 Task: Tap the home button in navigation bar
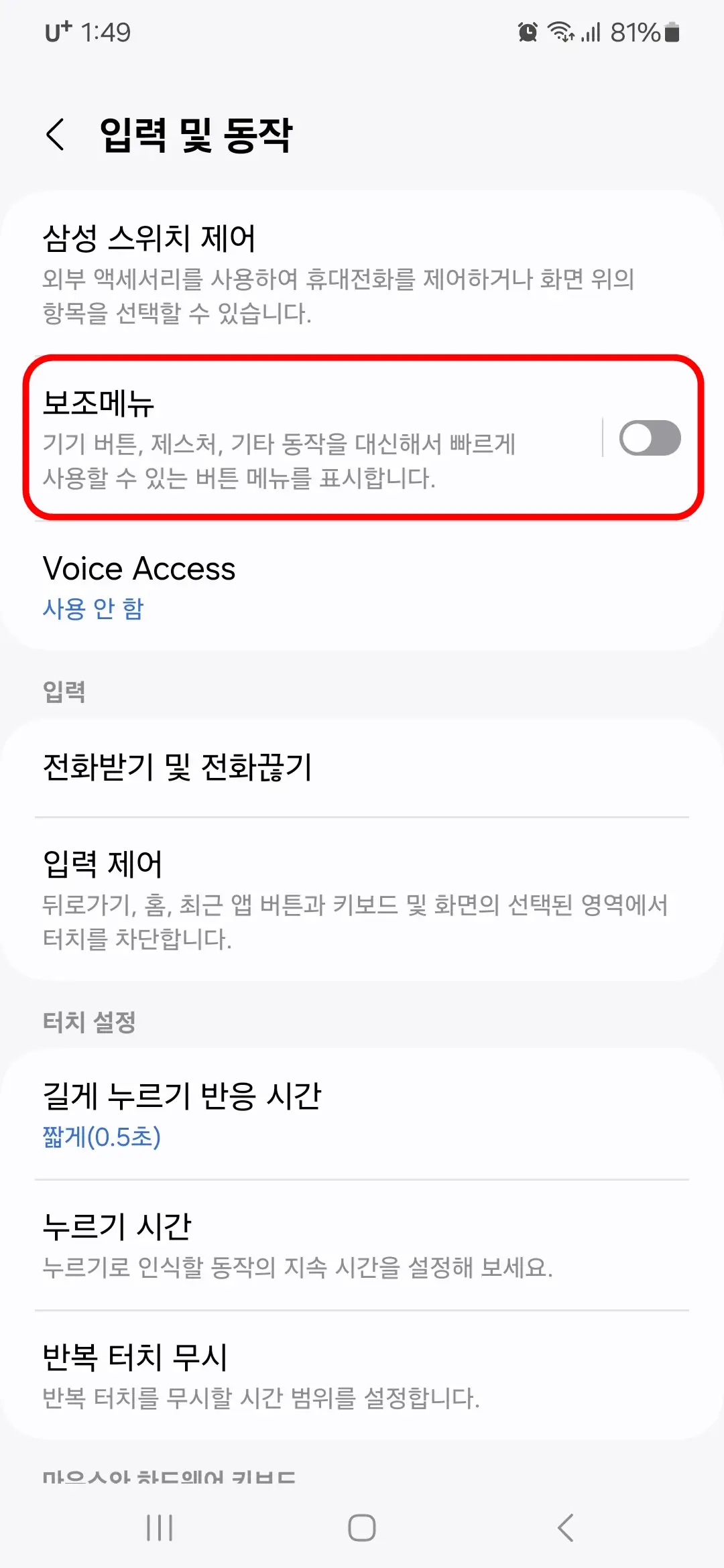362,1528
